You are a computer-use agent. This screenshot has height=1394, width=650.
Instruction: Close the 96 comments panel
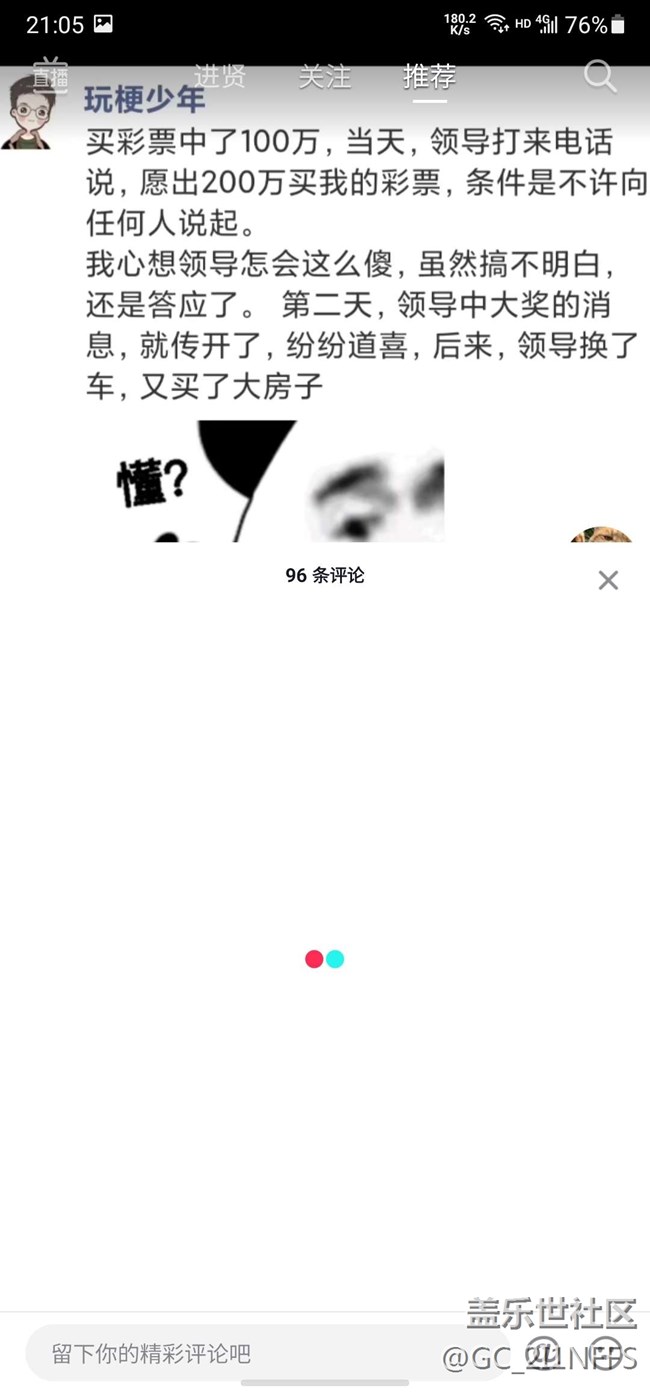608,580
